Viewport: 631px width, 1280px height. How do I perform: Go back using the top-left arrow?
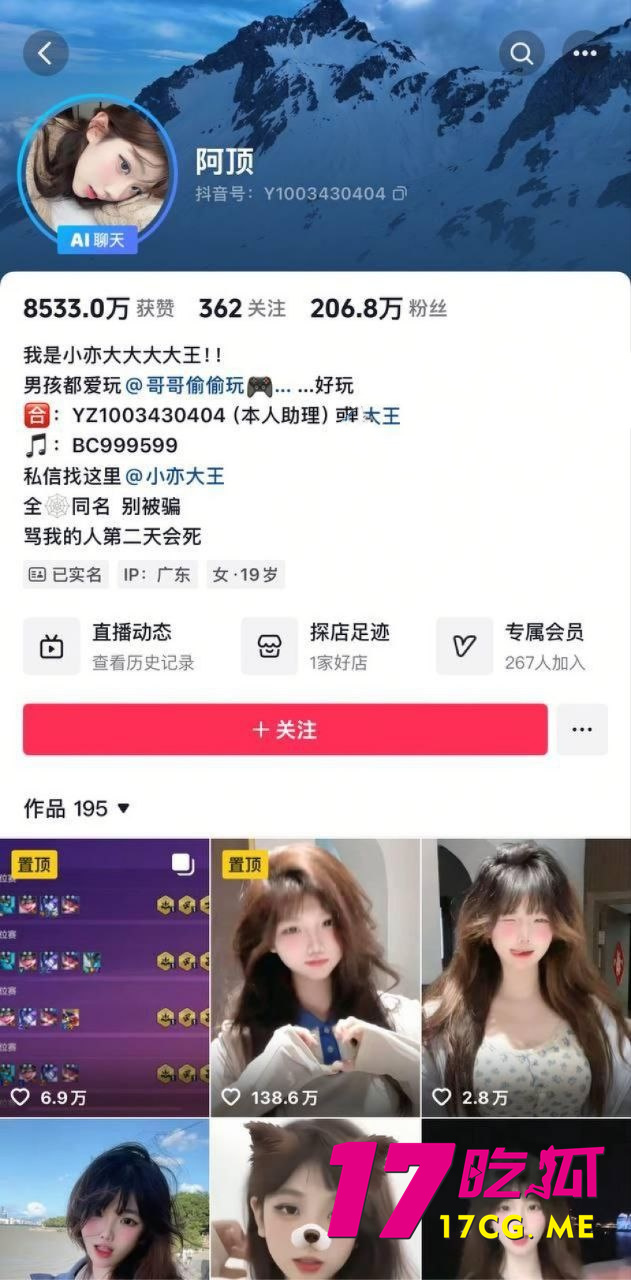[x=45, y=54]
